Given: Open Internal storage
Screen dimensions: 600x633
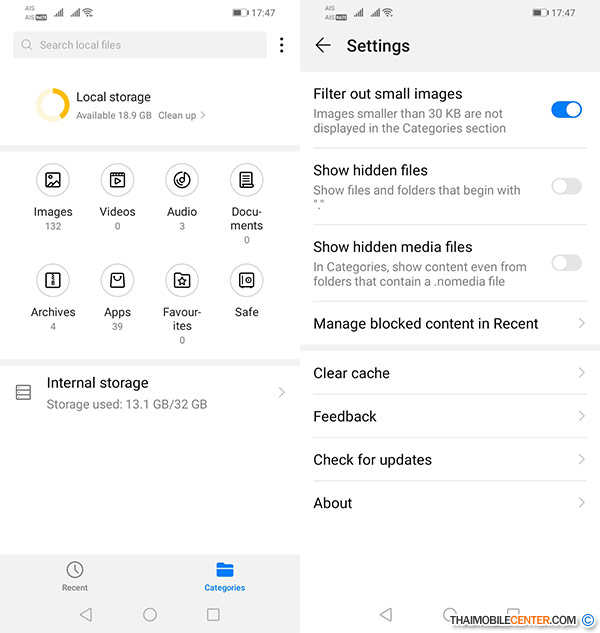Looking at the screenshot, I should (x=150, y=393).
